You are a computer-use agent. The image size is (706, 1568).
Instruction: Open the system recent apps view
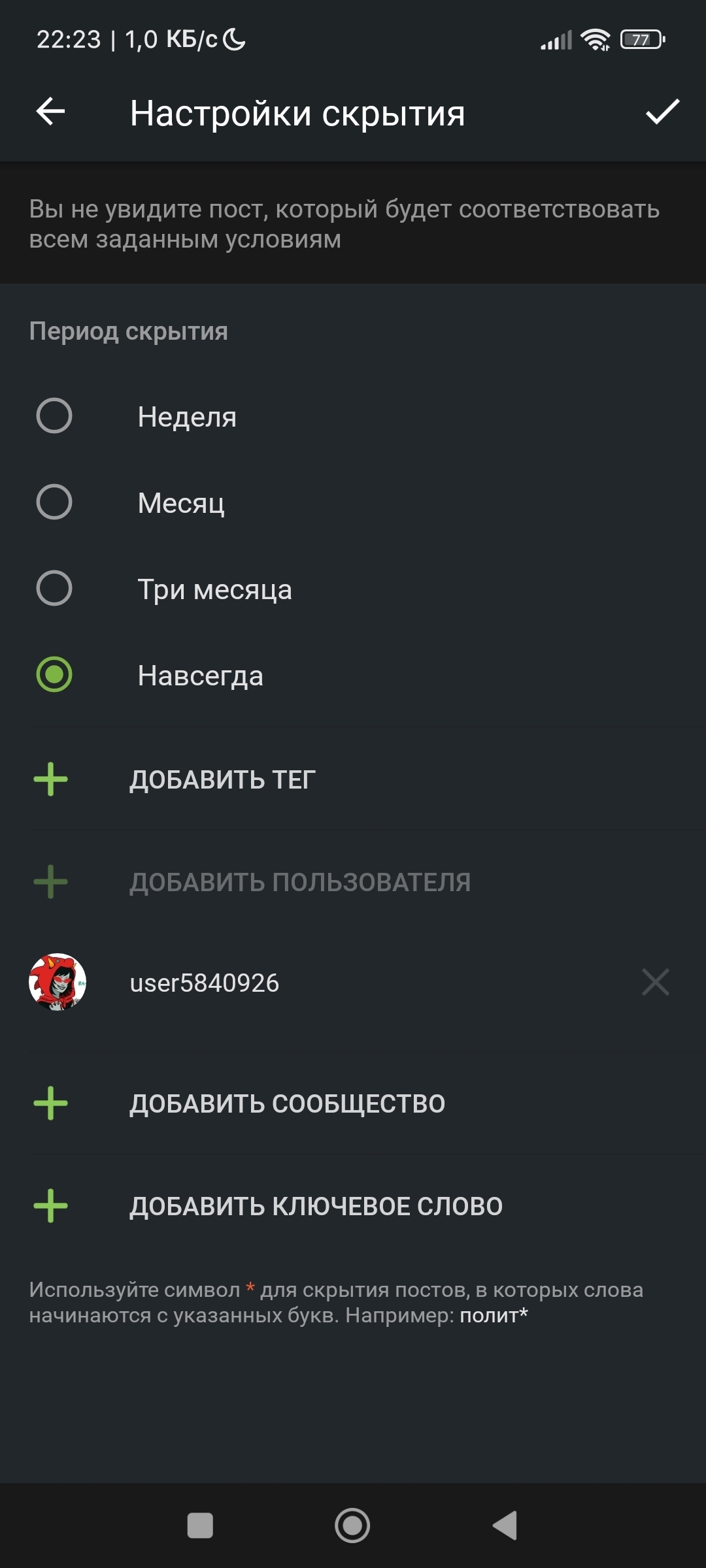[200, 1526]
